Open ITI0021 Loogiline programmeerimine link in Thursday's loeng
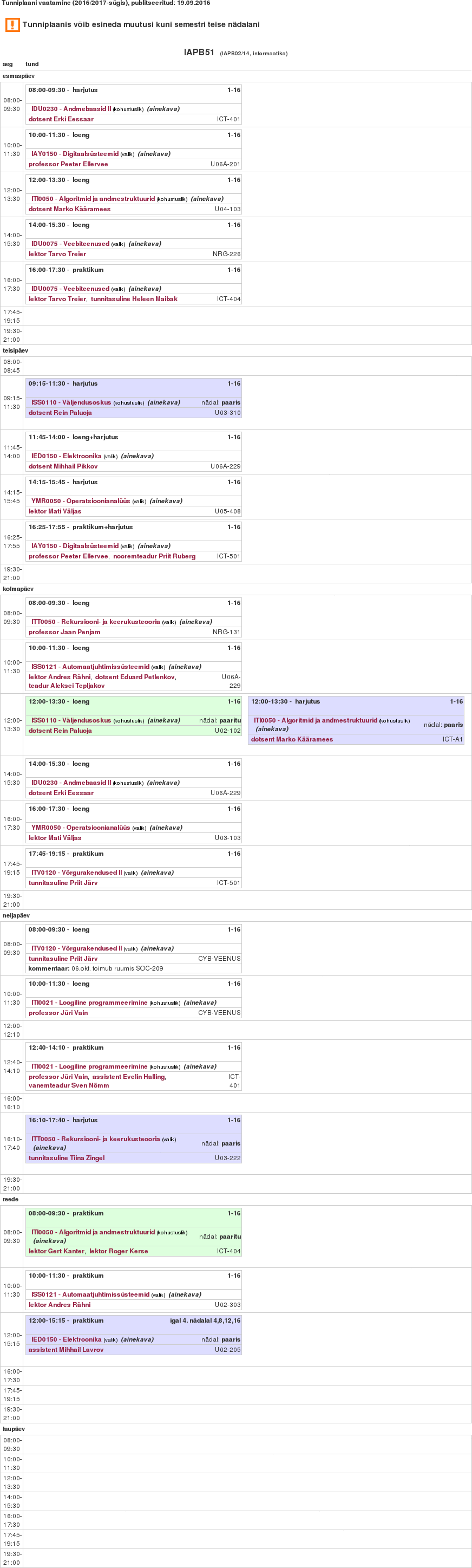 pyautogui.click(x=89, y=1003)
